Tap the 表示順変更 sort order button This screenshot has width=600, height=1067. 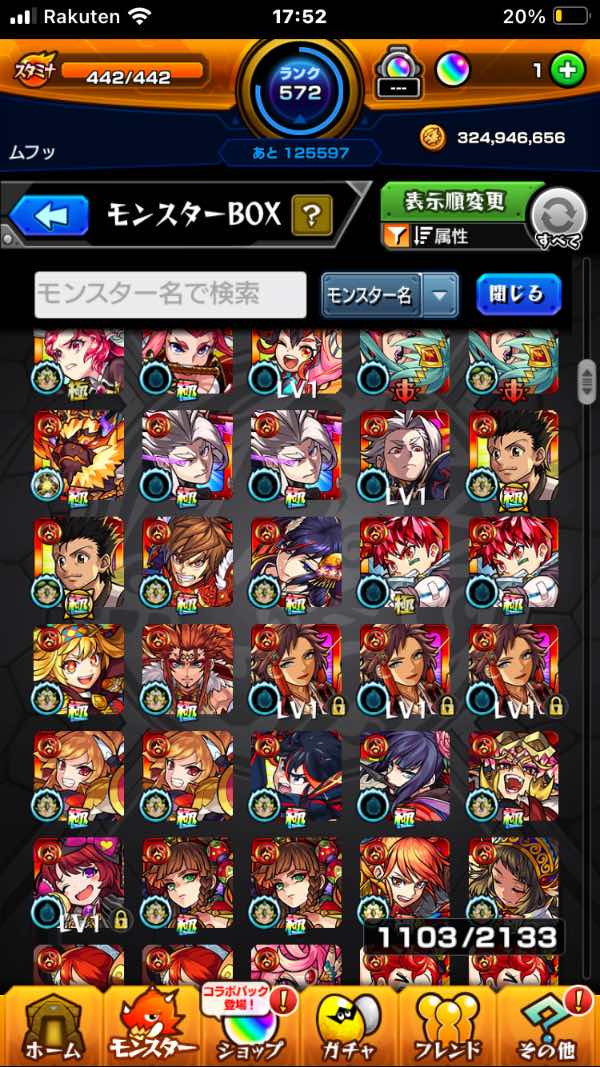click(455, 201)
